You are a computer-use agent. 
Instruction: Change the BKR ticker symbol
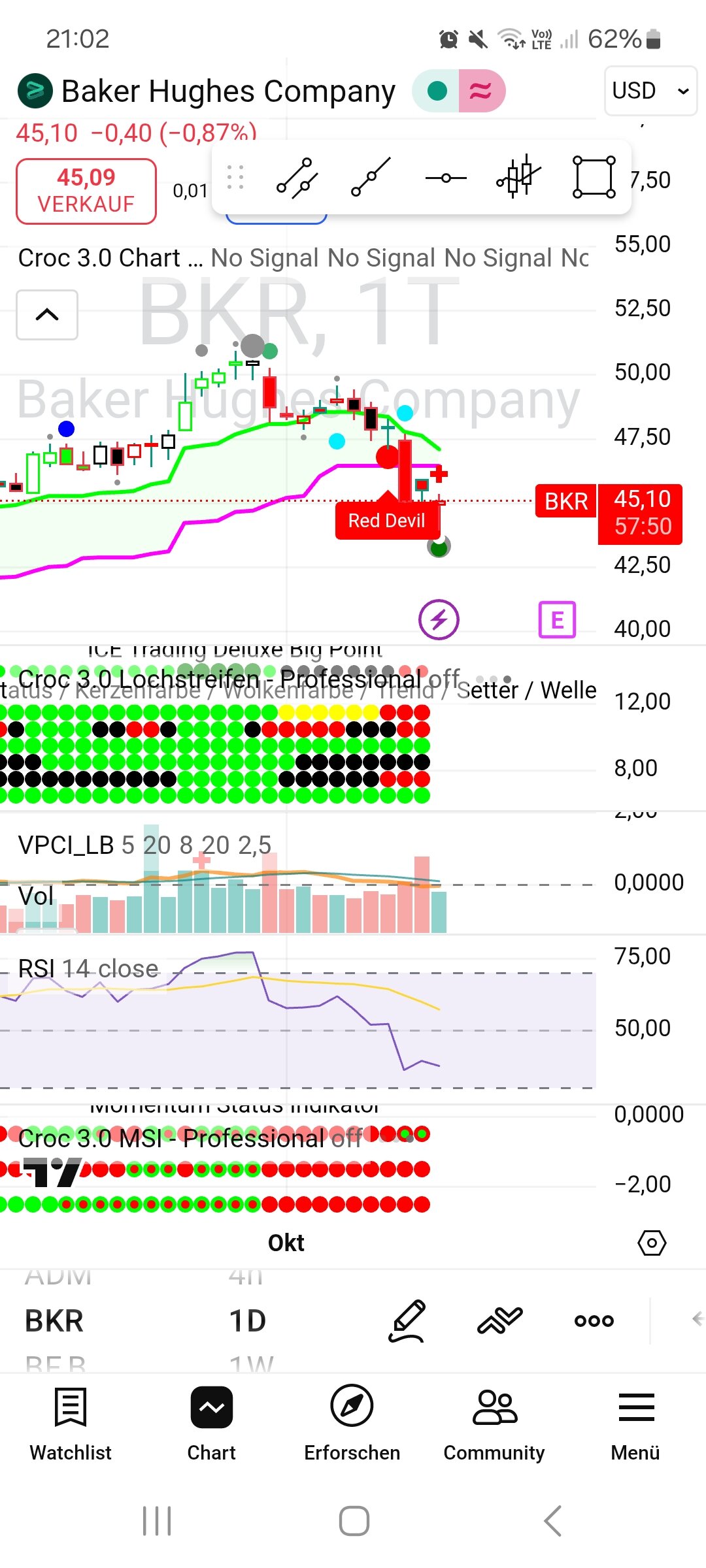point(54,1321)
